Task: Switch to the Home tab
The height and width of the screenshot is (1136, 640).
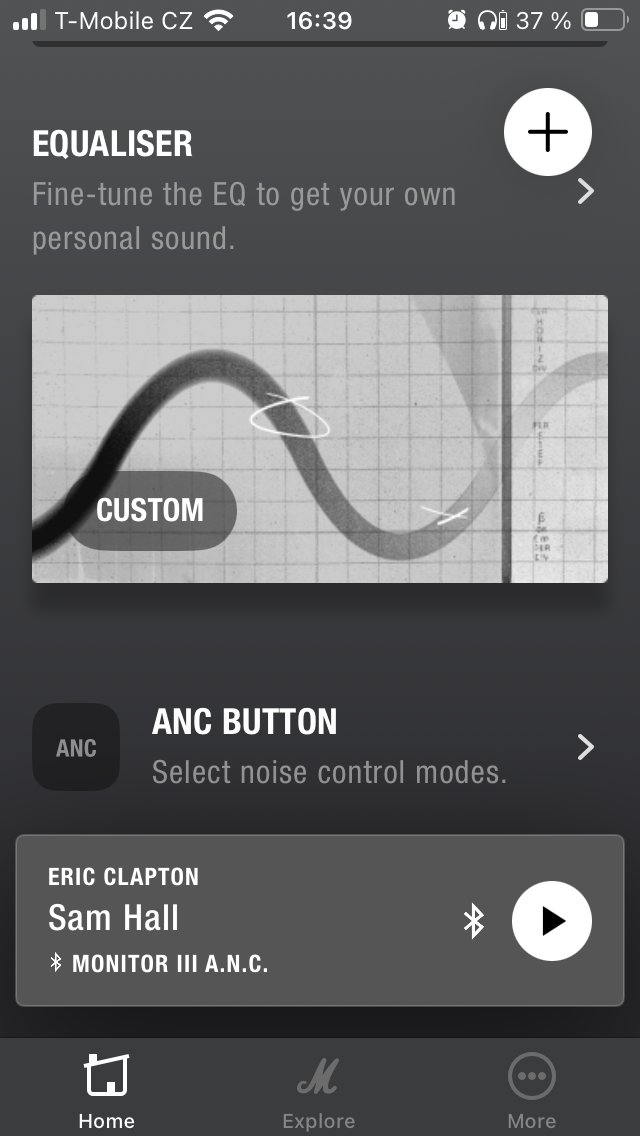Action: pyautogui.click(x=106, y=1090)
